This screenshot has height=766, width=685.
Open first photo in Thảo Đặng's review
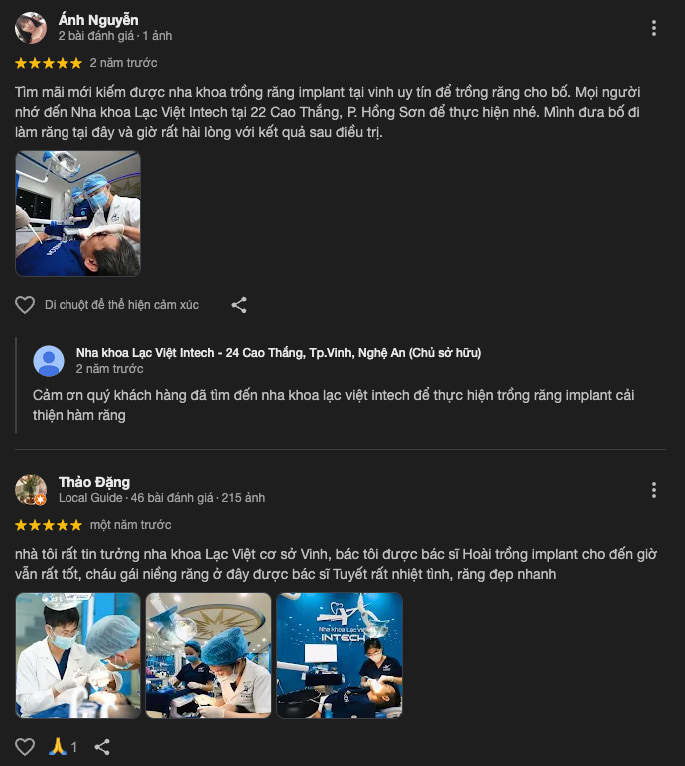click(78, 655)
